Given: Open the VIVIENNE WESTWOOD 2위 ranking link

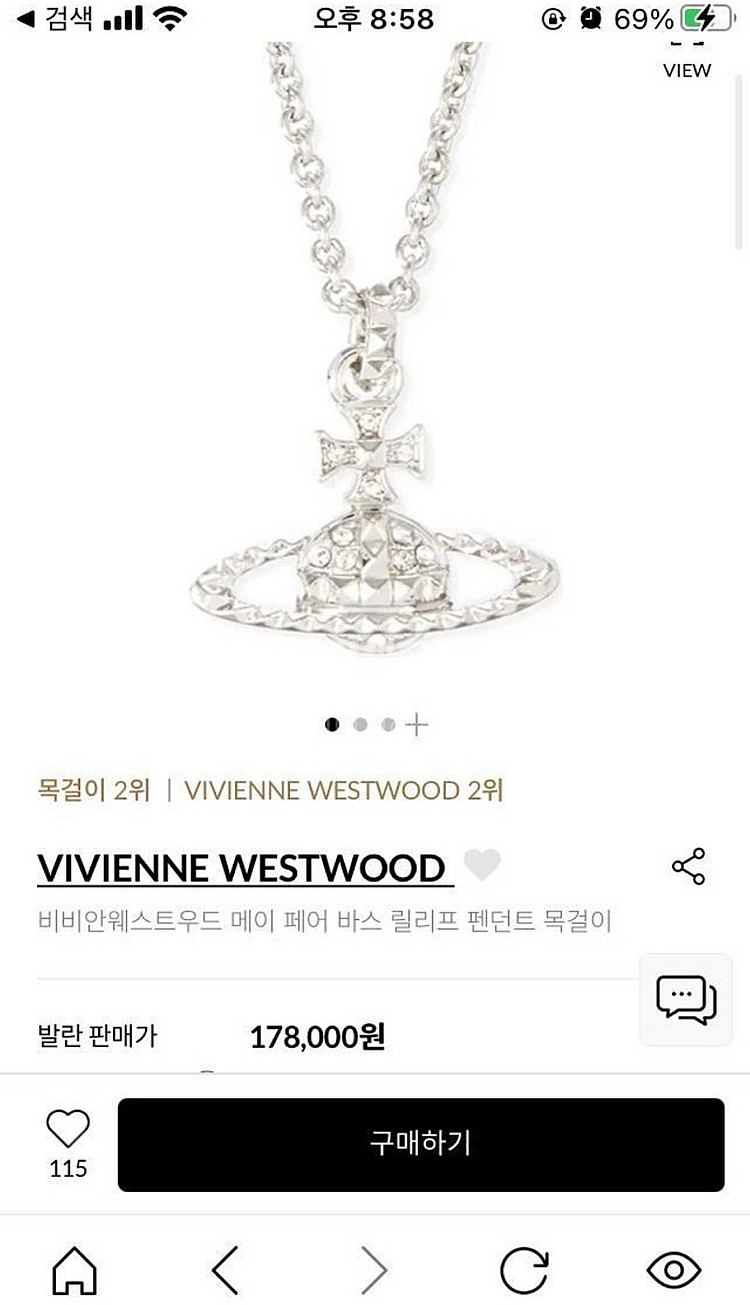Looking at the screenshot, I should pos(344,791).
